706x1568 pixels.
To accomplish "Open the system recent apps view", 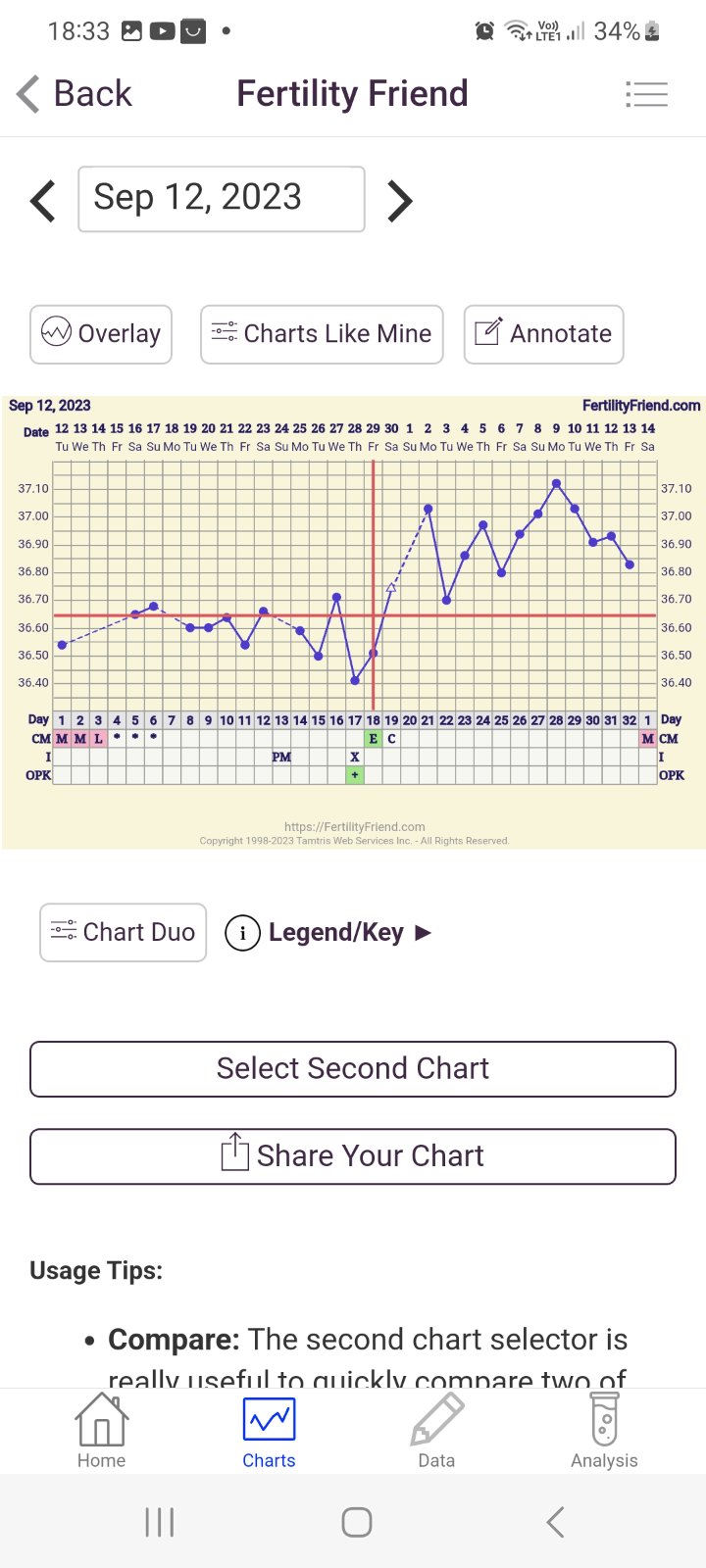I will [x=160, y=1522].
